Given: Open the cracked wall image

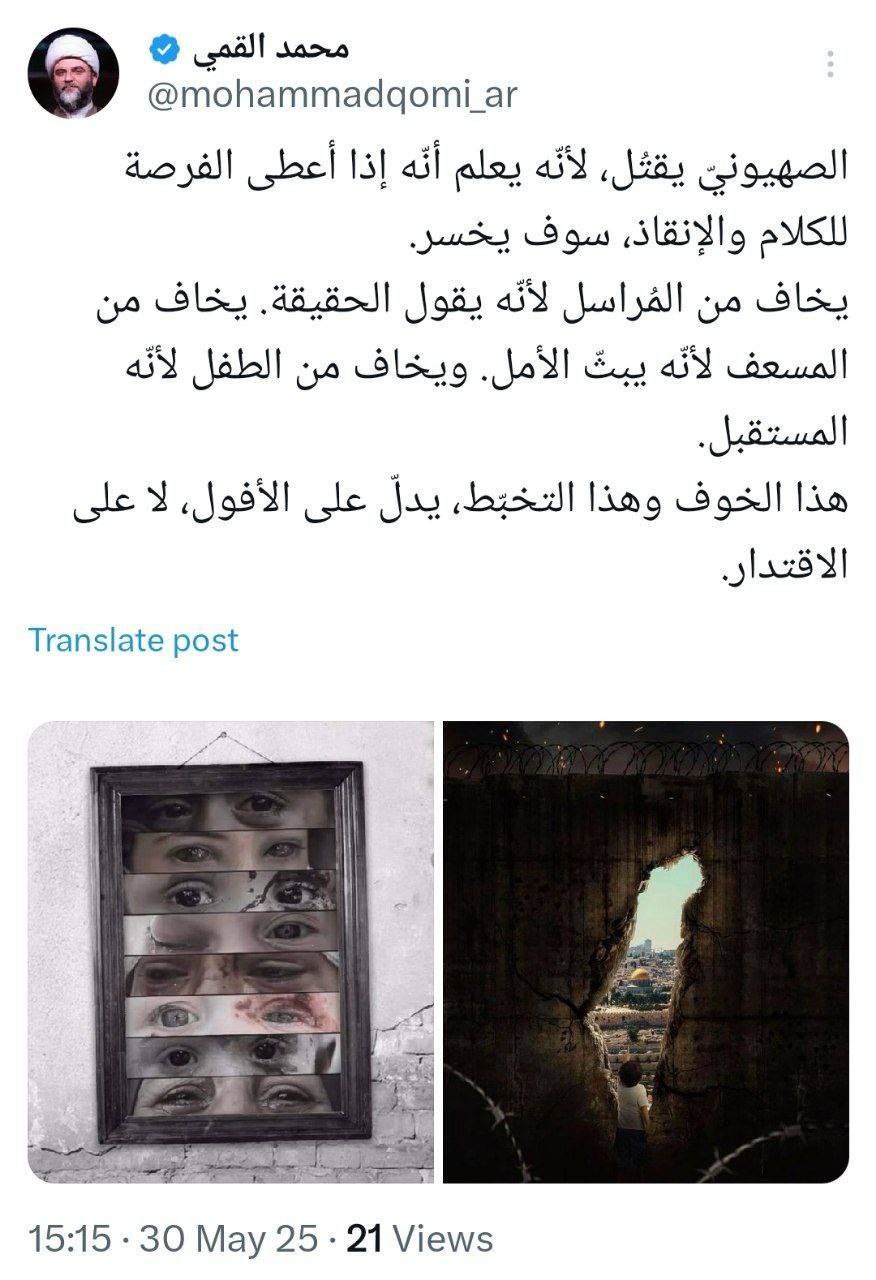Looking at the screenshot, I should tap(646, 951).
